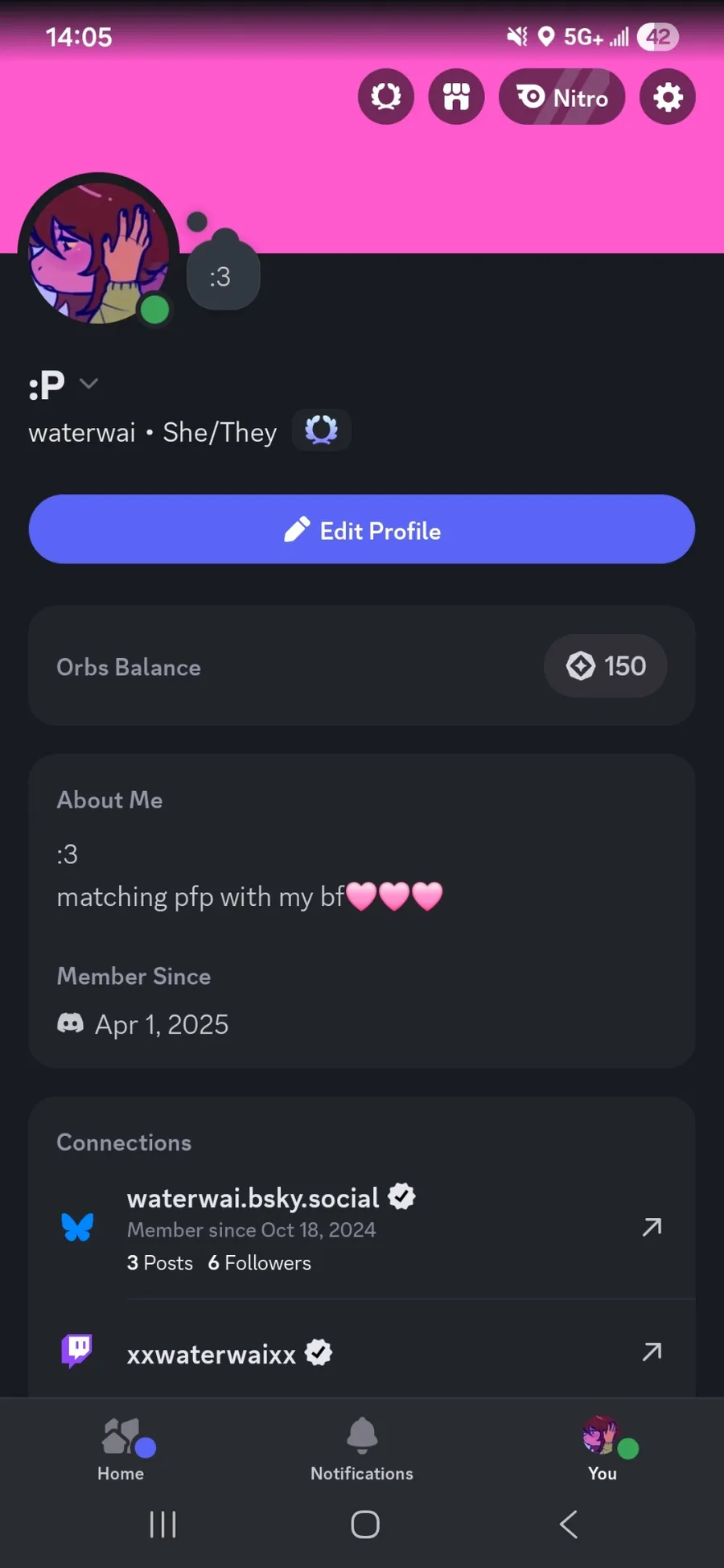Open the Orbs icon in top bar

[386, 97]
